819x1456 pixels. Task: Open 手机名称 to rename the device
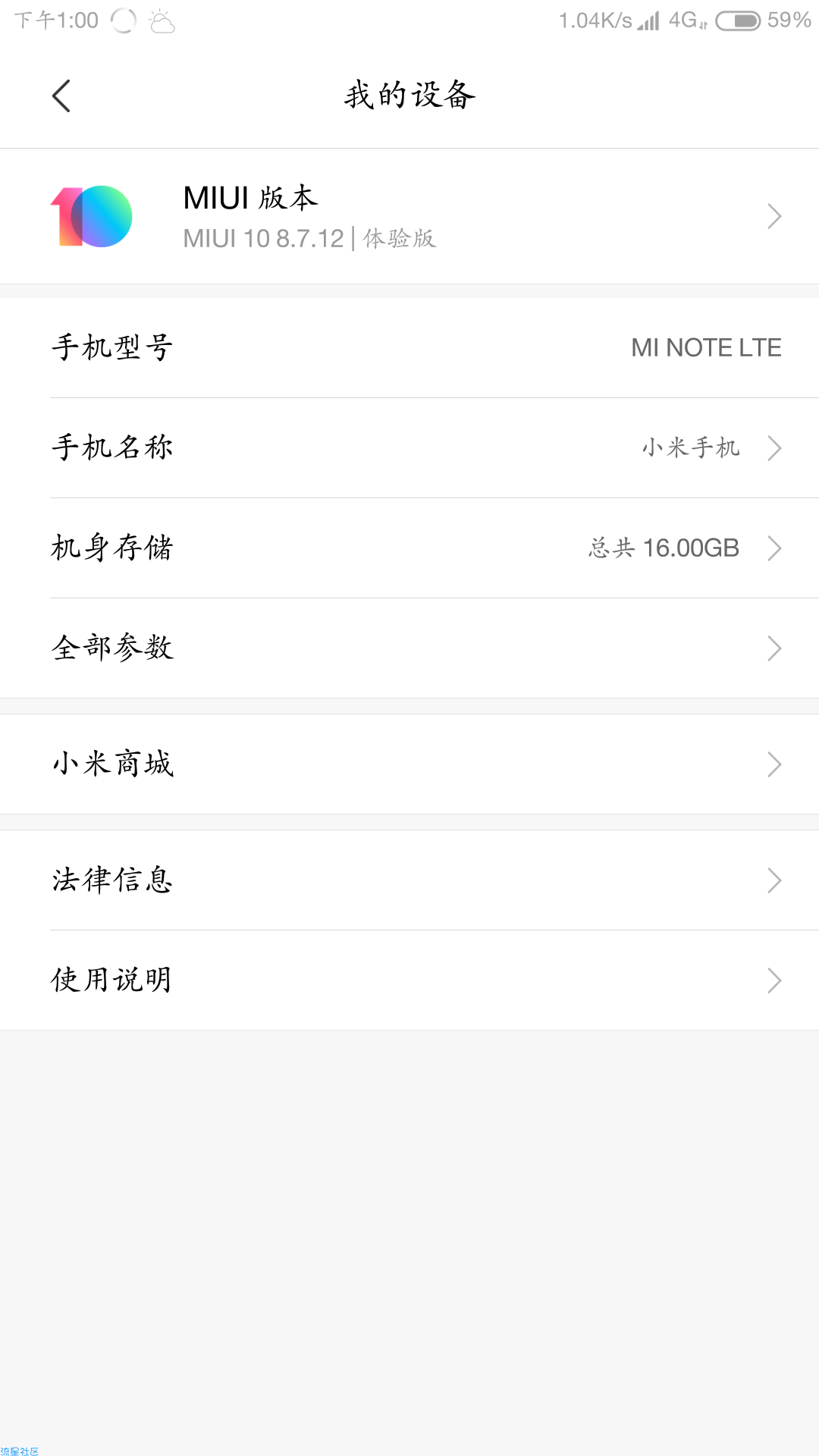[x=409, y=448]
